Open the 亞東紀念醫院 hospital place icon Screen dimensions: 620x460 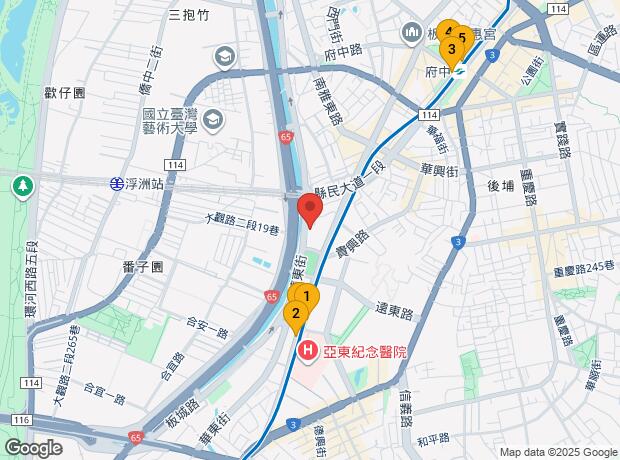point(307,350)
